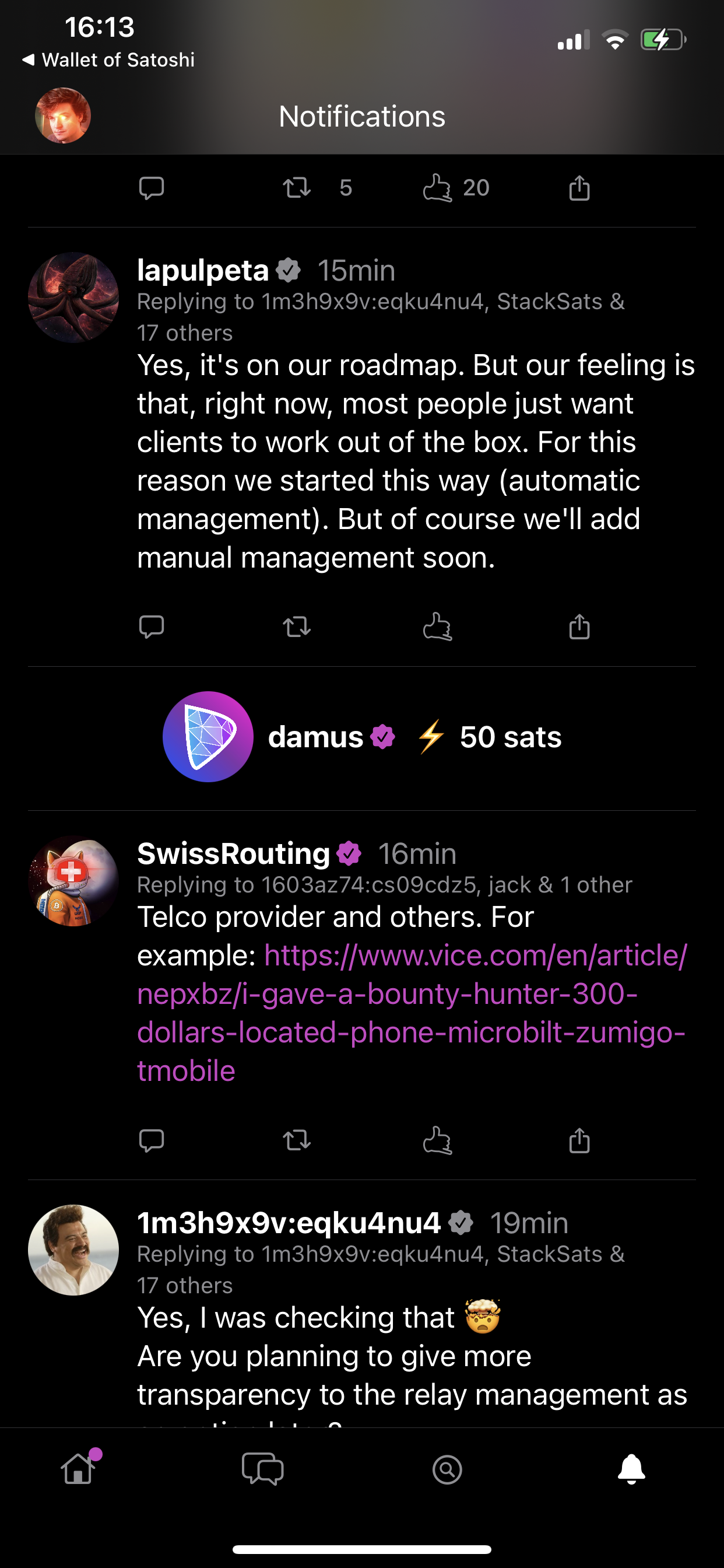Repost SwissRouting's reply
This screenshot has height=1568, width=724.
(297, 1140)
